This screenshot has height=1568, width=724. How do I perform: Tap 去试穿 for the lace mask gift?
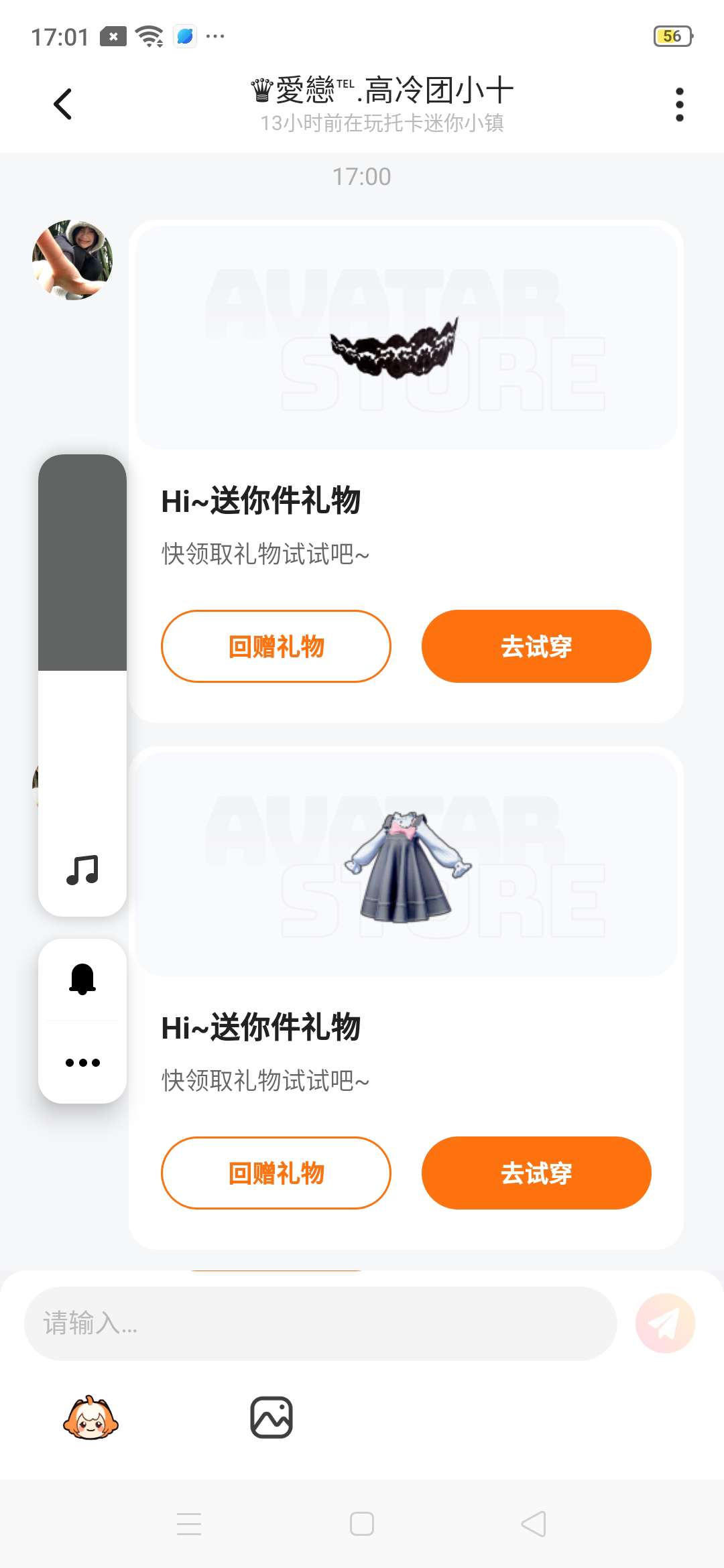tap(536, 646)
